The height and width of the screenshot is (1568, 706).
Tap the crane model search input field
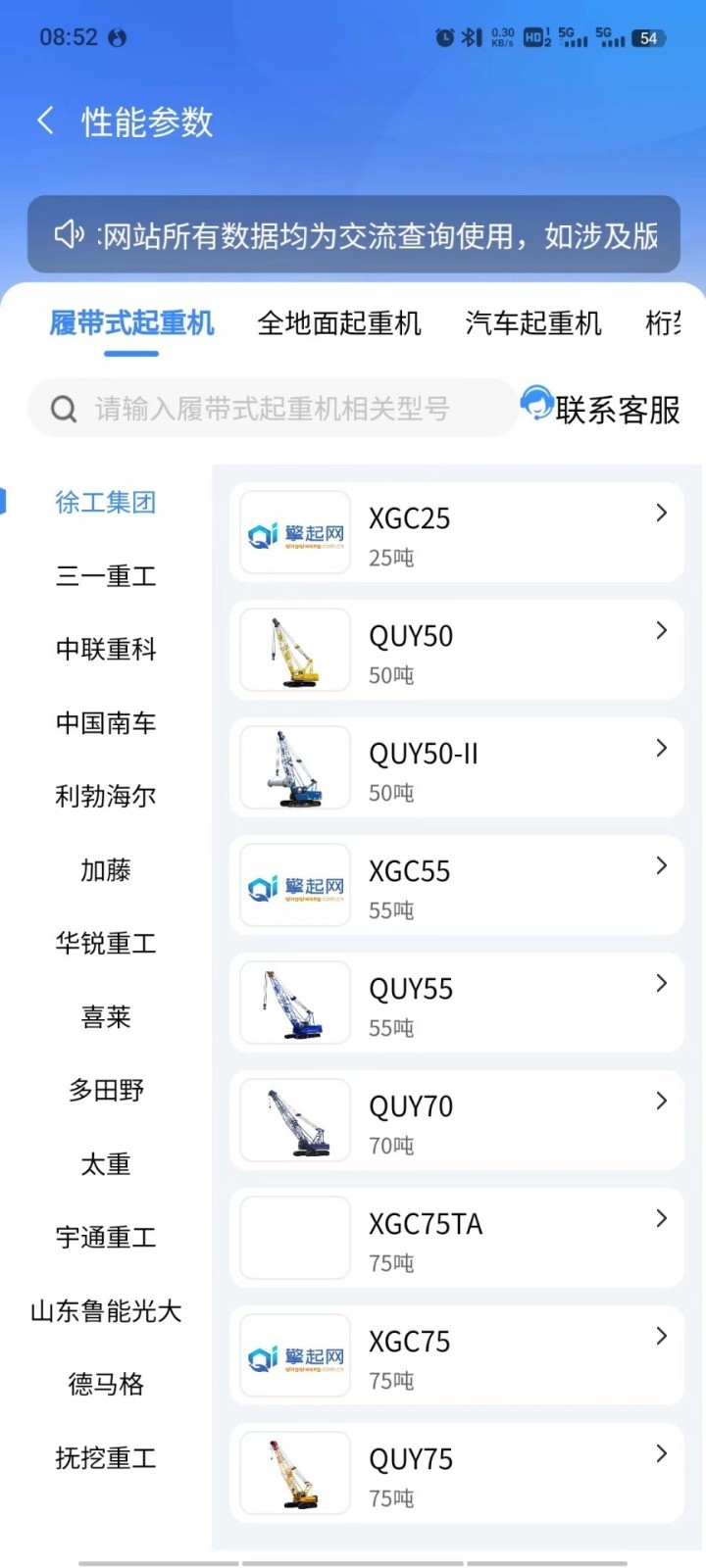265,409
